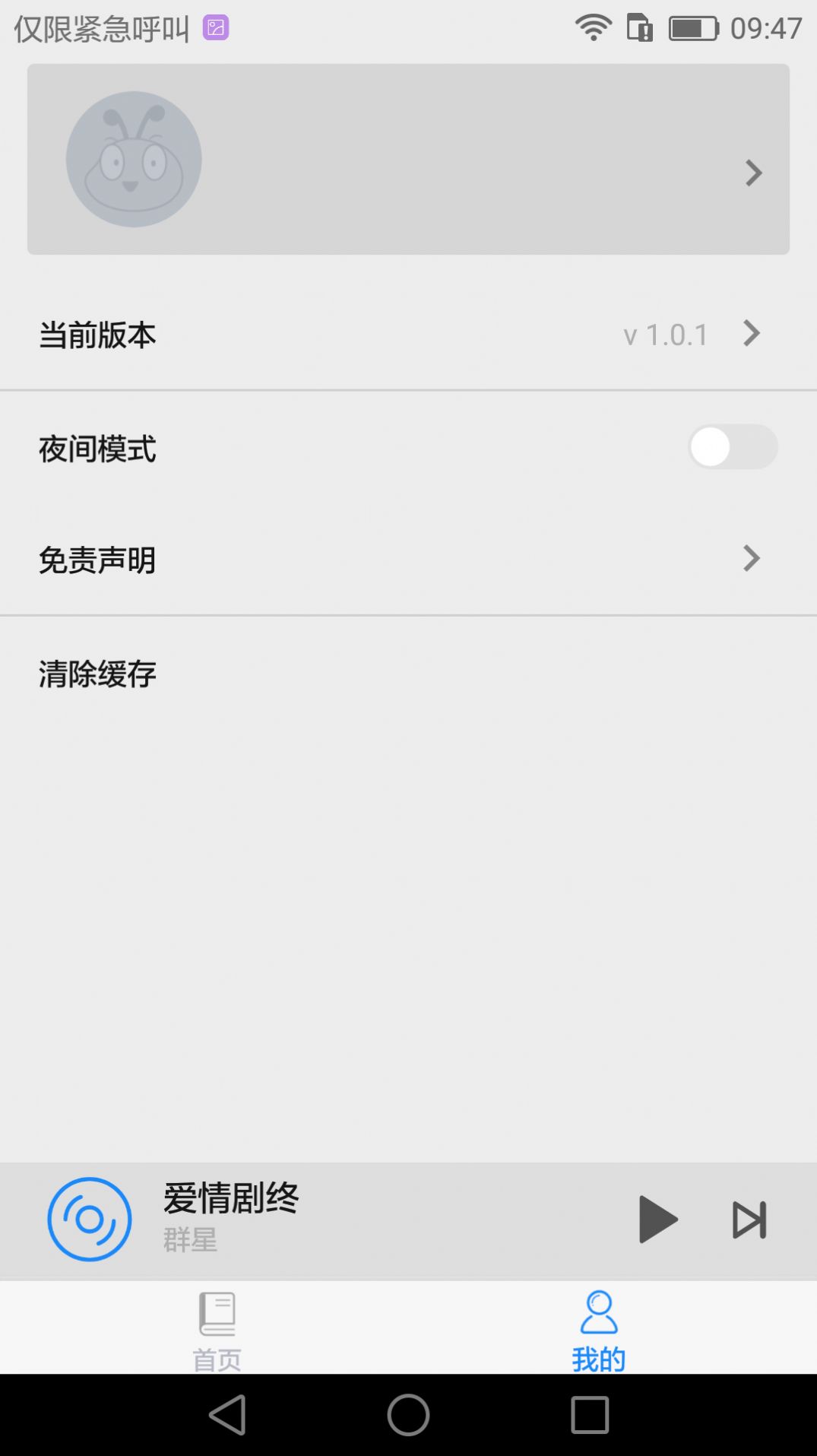Viewport: 817px width, 1456px height.
Task: Tap the battery icon in the status bar
Action: click(x=692, y=27)
